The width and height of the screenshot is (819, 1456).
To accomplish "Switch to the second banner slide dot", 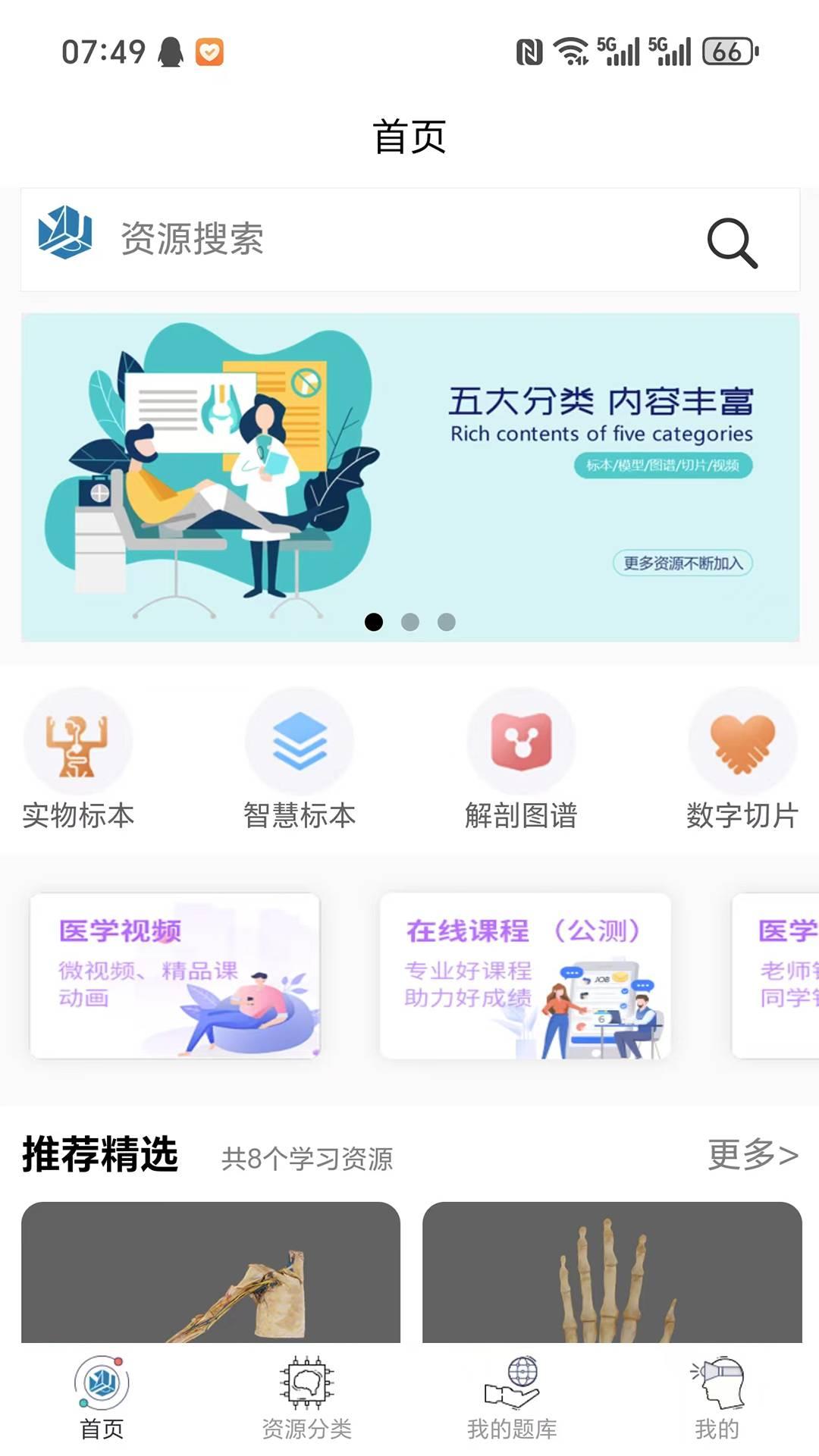I will click(x=412, y=622).
